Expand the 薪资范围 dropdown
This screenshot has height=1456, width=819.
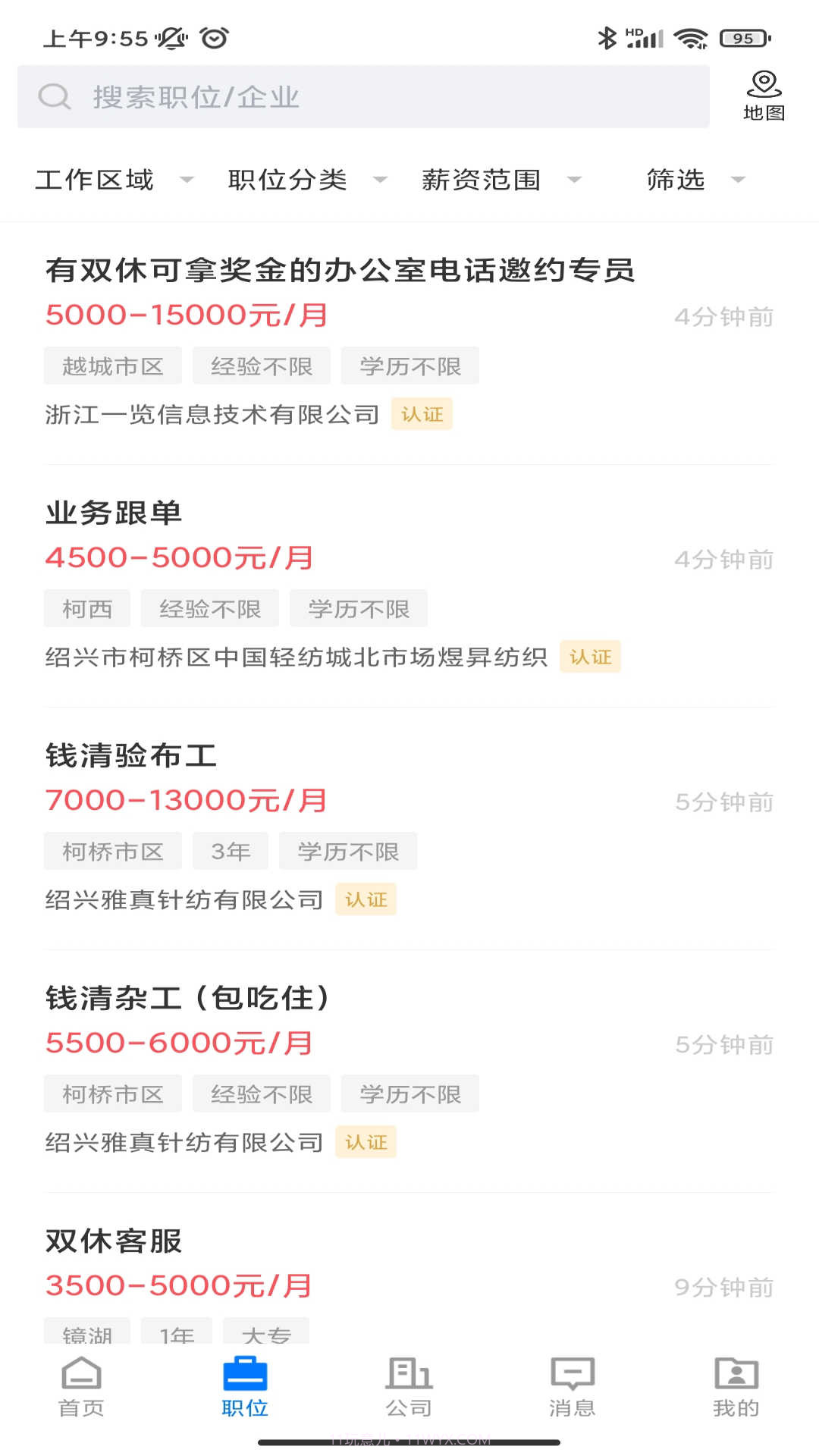coord(497,180)
